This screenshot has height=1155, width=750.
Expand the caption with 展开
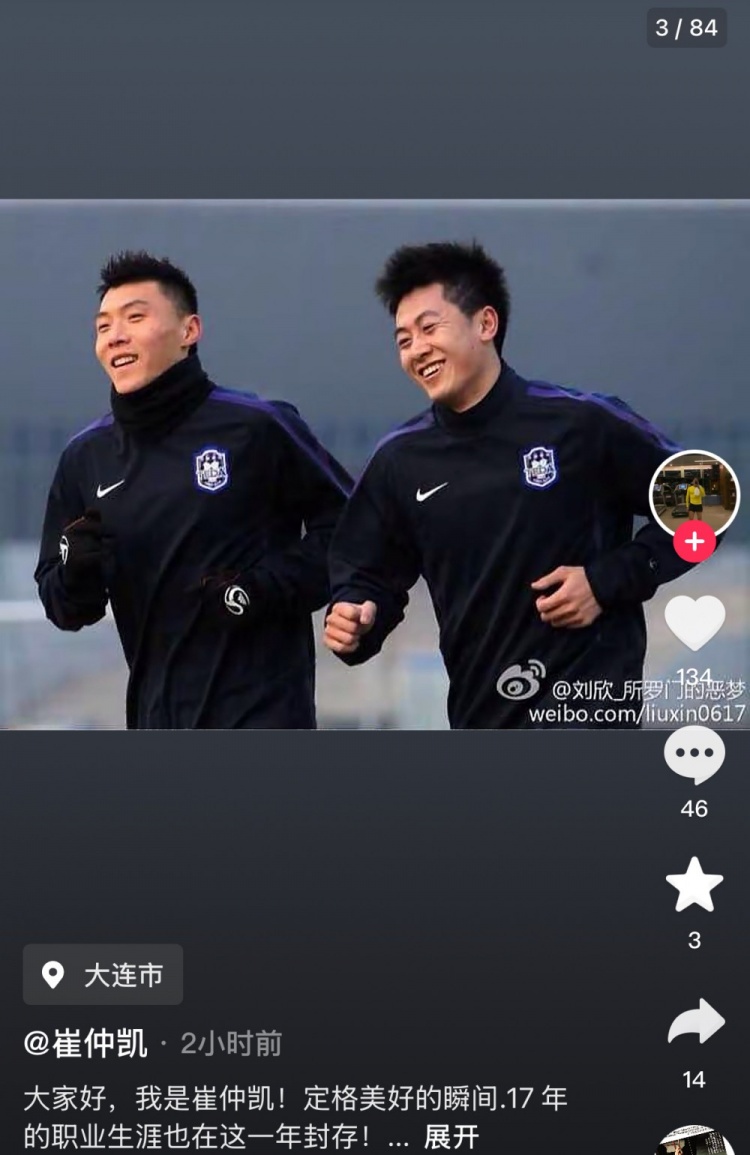(x=451, y=1137)
